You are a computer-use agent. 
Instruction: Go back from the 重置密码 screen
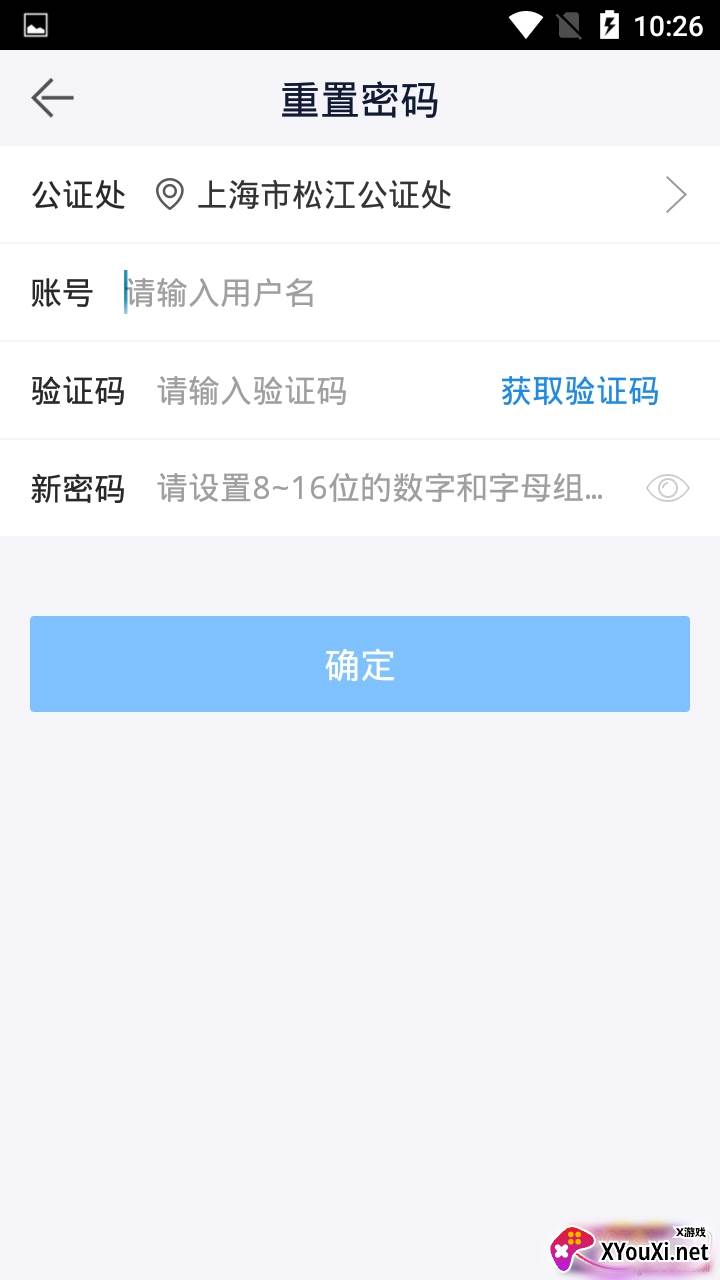click(x=52, y=98)
